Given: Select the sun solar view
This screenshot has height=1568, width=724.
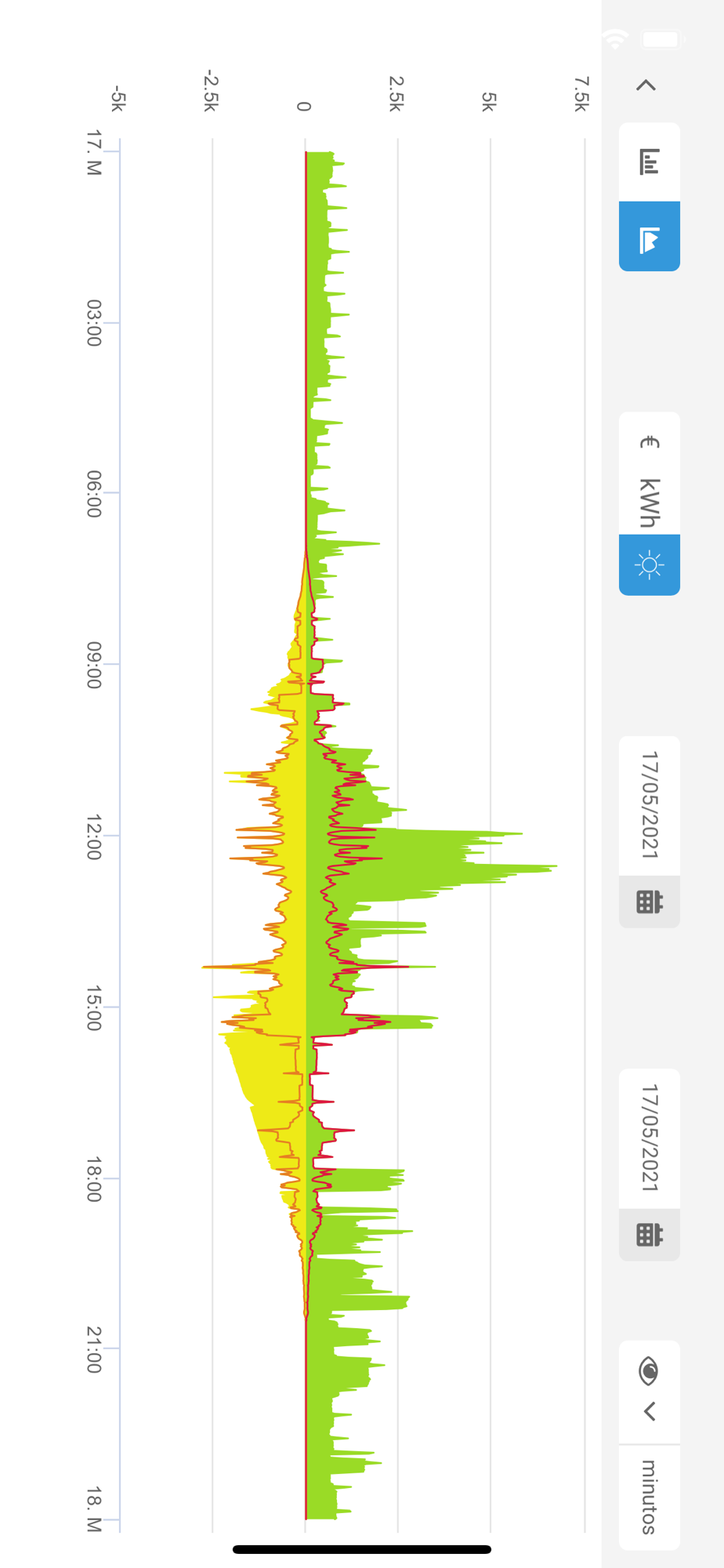Looking at the screenshot, I should click(x=650, y=565).
